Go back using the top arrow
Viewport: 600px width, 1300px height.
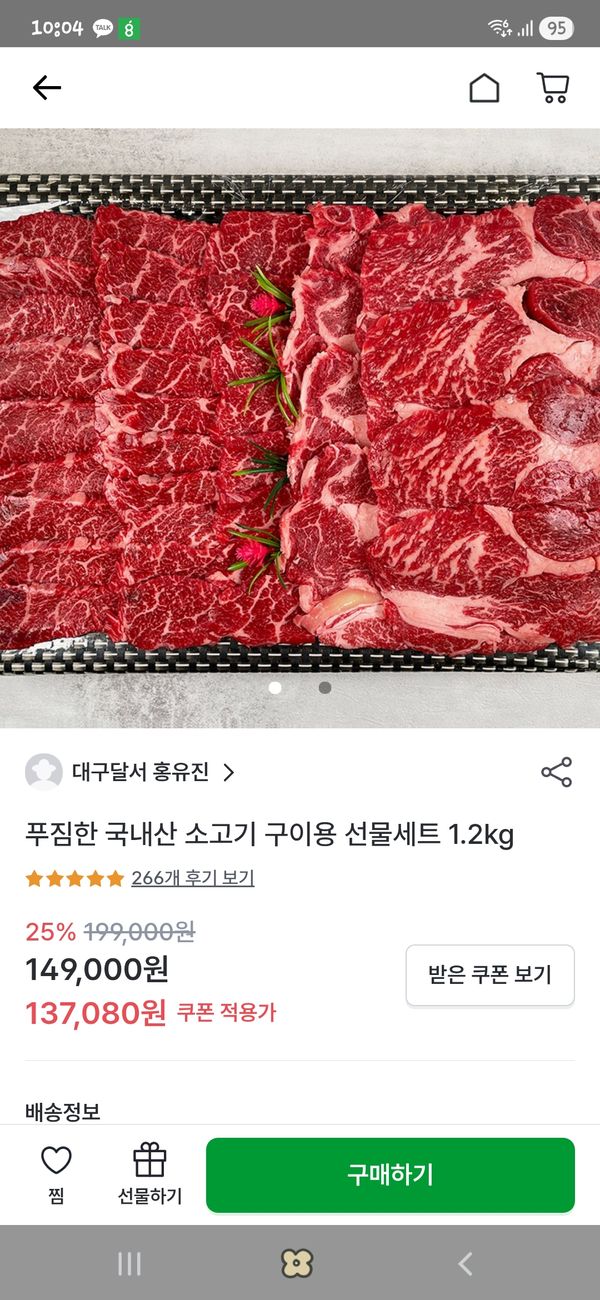coord(47,88)
